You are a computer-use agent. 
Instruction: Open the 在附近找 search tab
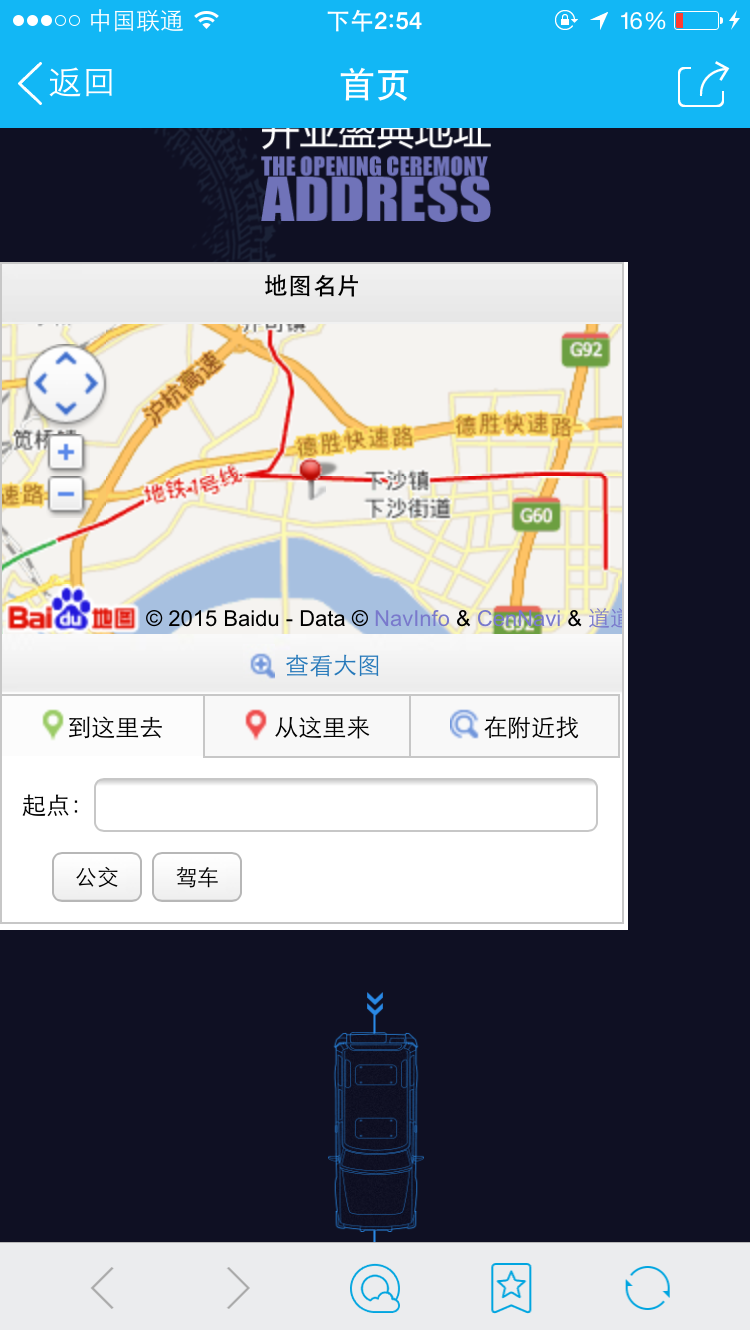514,725
